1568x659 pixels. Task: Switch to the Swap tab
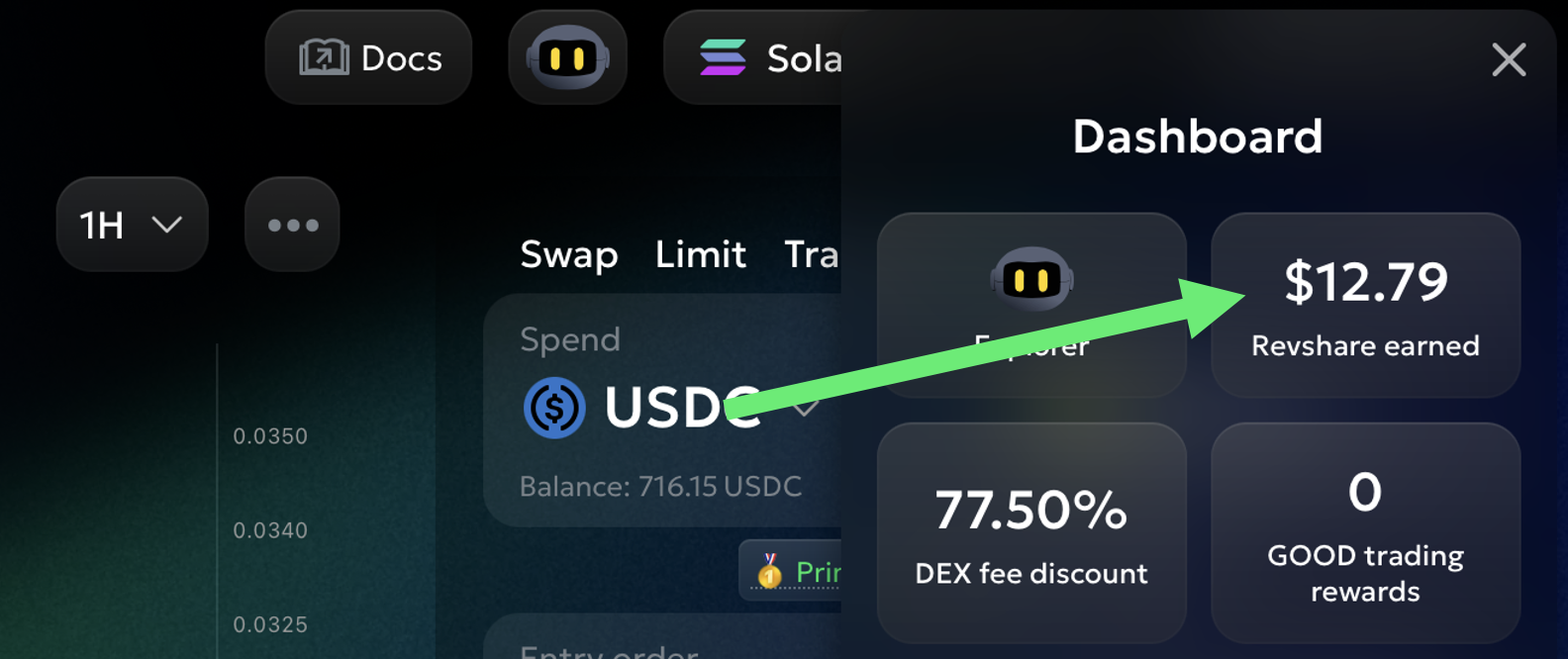pyautogui.click(x=568, y=255)
